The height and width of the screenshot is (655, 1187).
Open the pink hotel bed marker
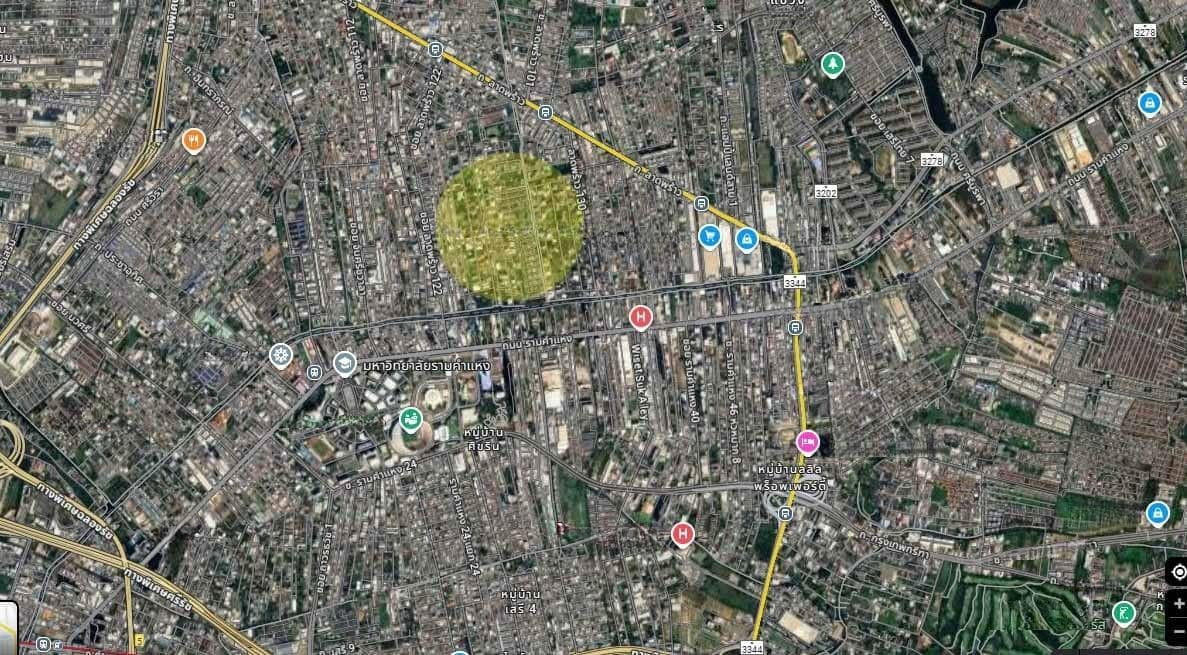(x=807, y=441)
